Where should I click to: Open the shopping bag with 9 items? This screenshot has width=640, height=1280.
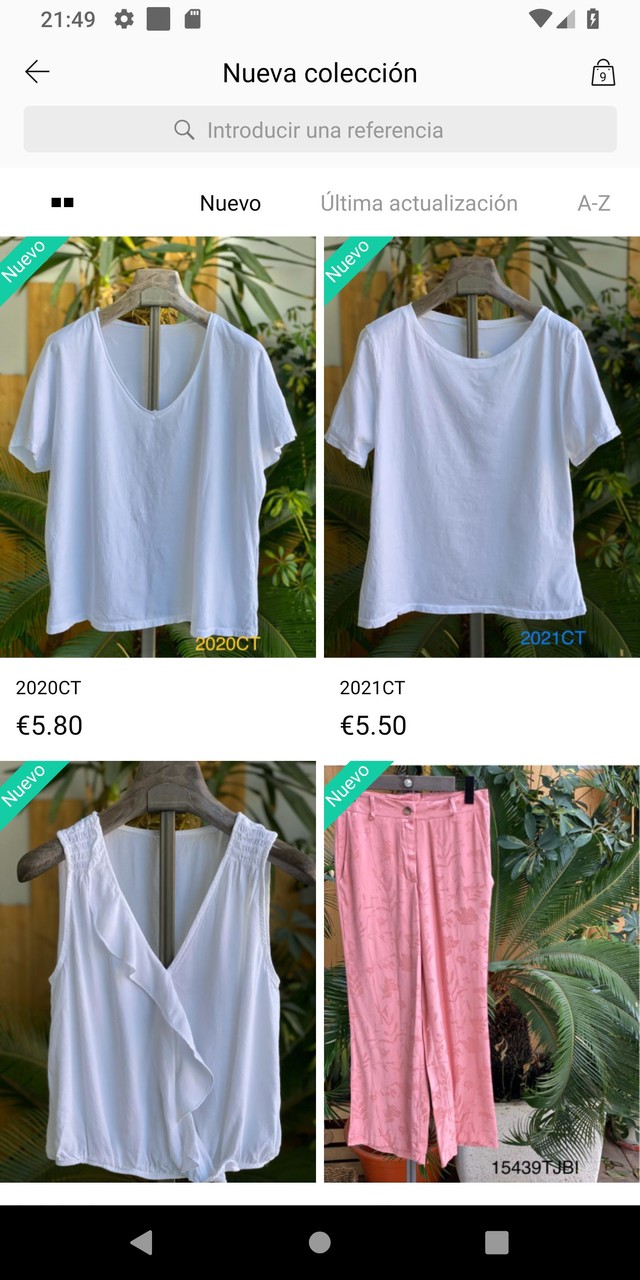click(603, 72)
